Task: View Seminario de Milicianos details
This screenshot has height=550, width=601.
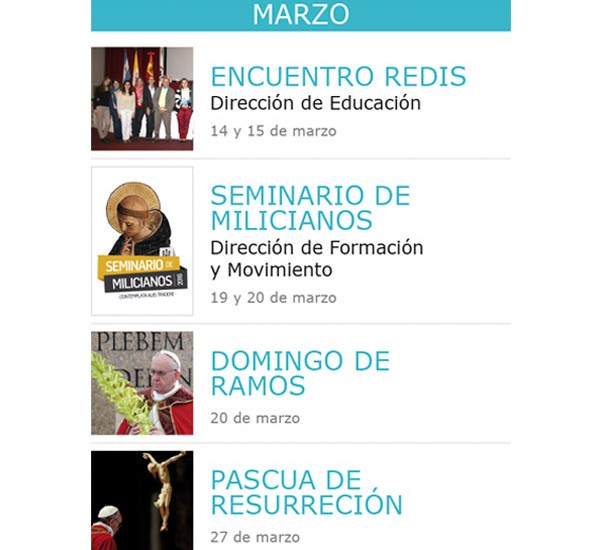Action: [x=310, y=207]
